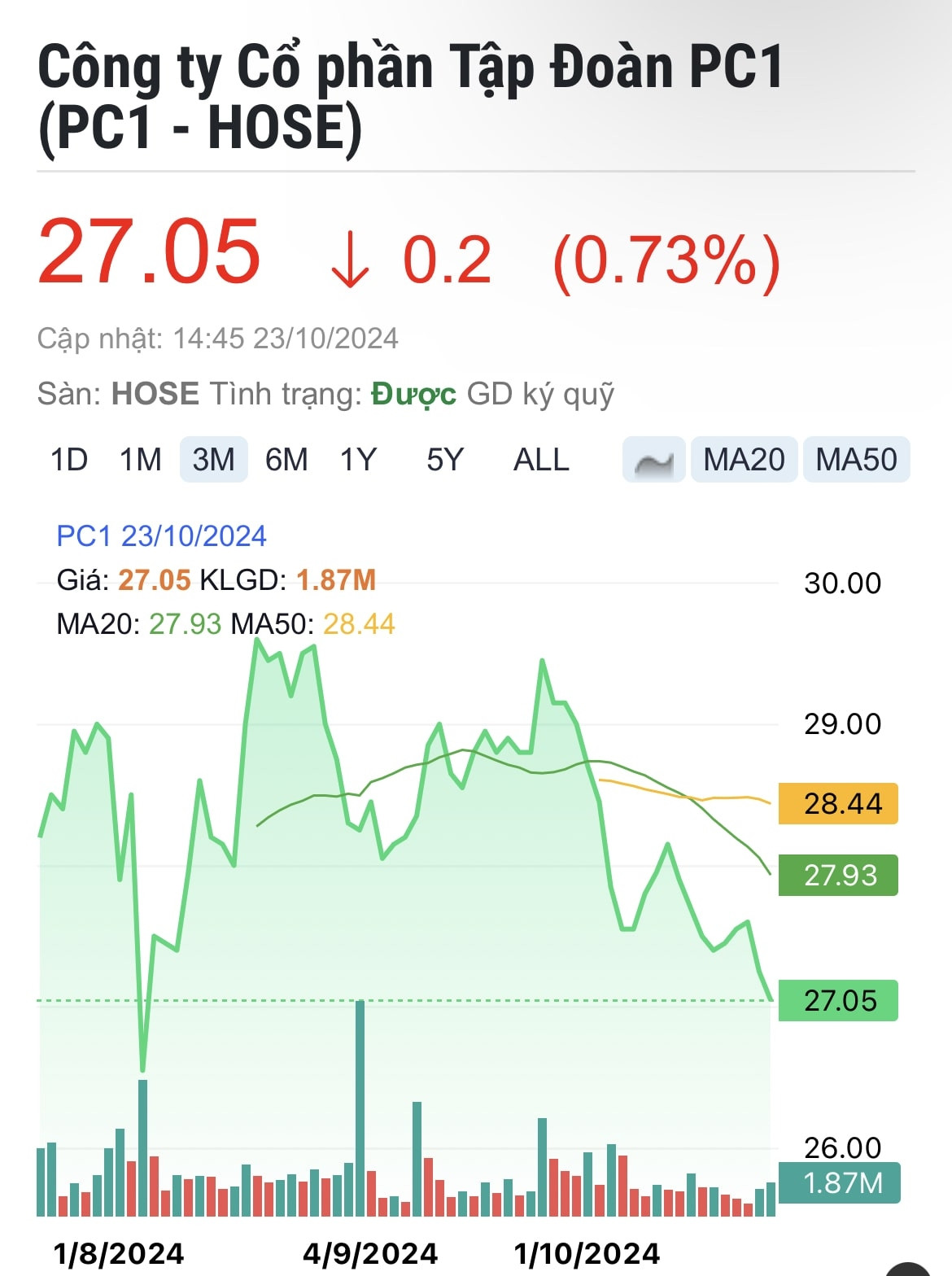Screen dimensions: 952x1276
Task: Switch to the 1Y range
Action: pos(358,460)
